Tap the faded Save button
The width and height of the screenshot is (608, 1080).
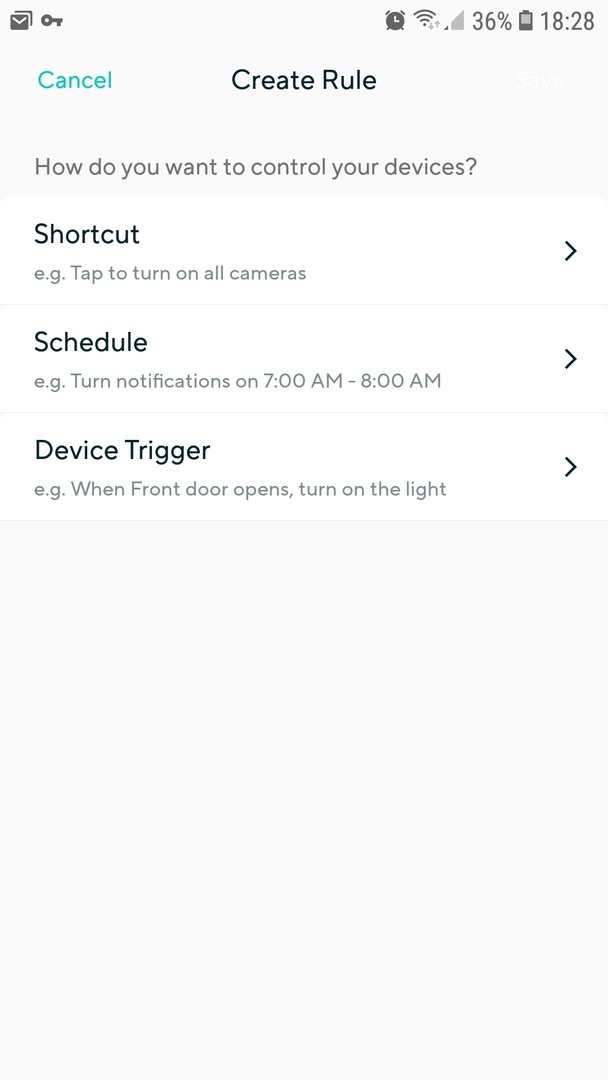coord(539,80)
